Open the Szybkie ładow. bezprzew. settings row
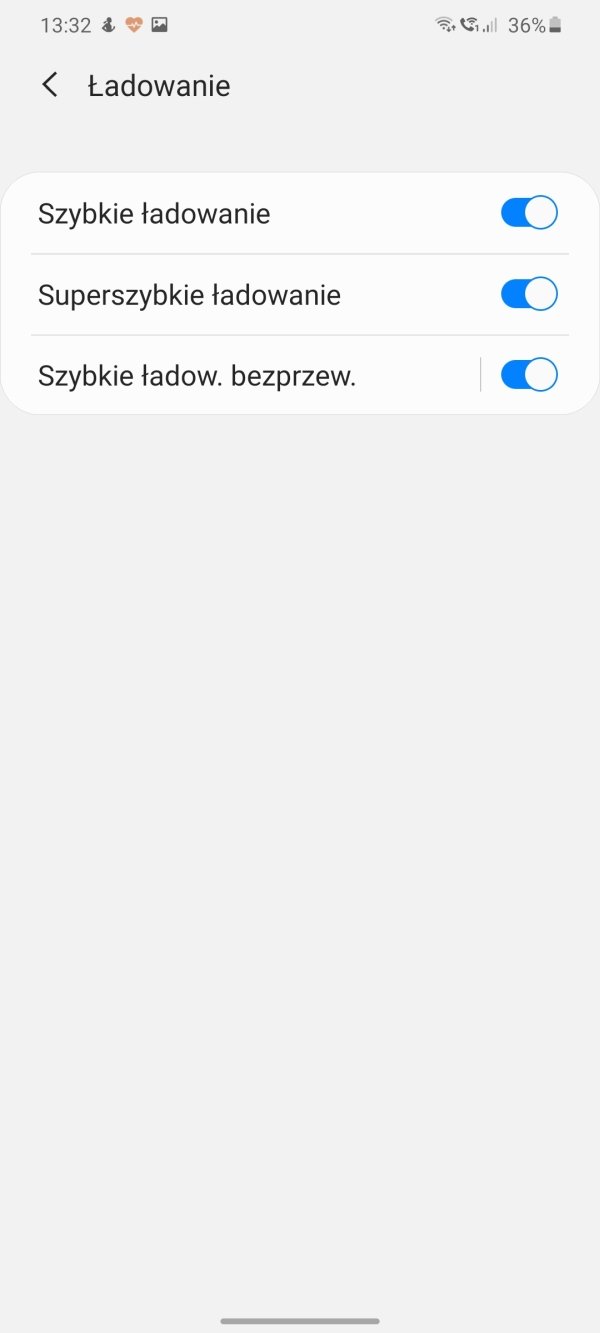 tap(240, 376)
